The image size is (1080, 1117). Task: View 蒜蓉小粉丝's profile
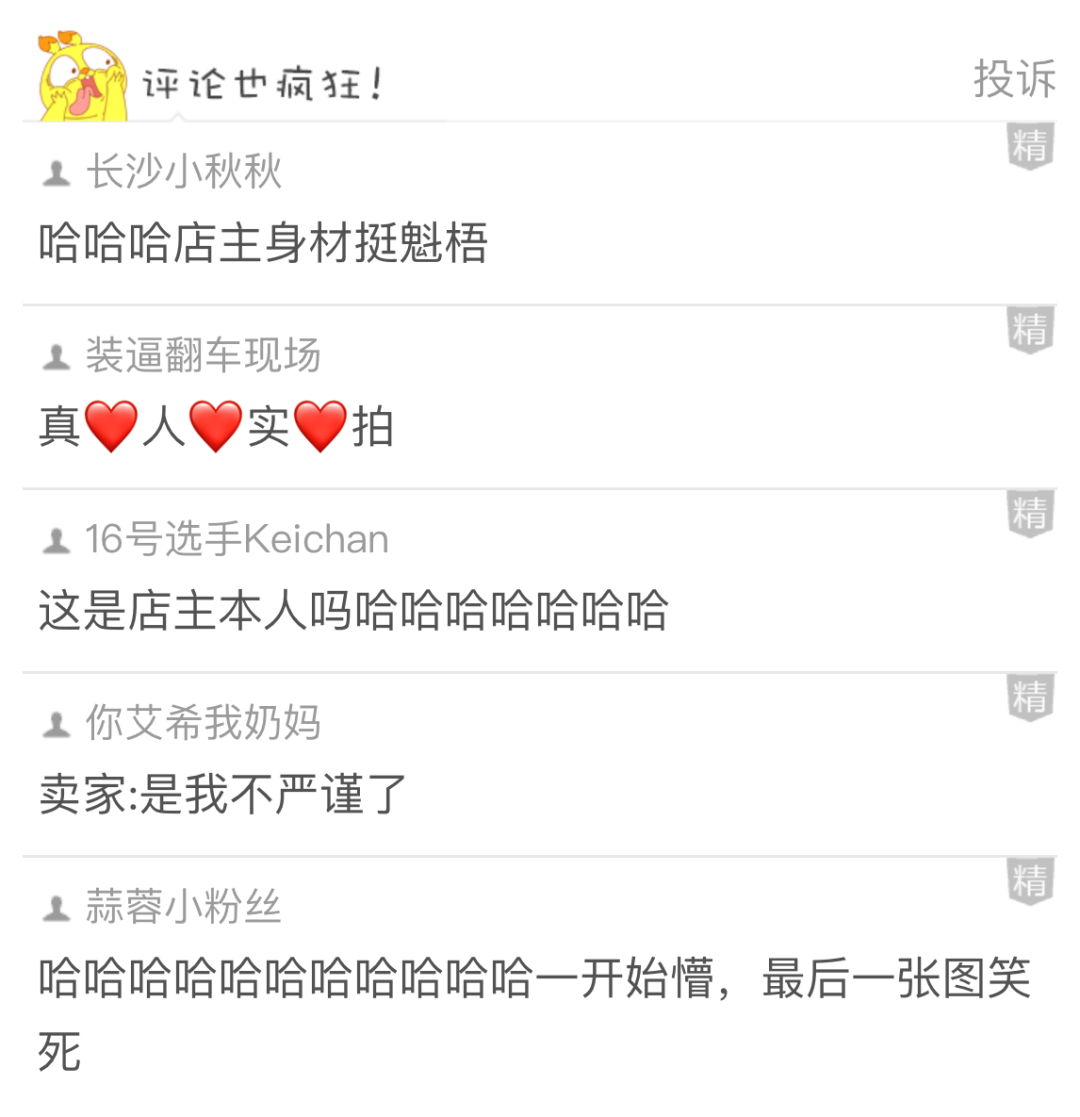click(183, 907)
